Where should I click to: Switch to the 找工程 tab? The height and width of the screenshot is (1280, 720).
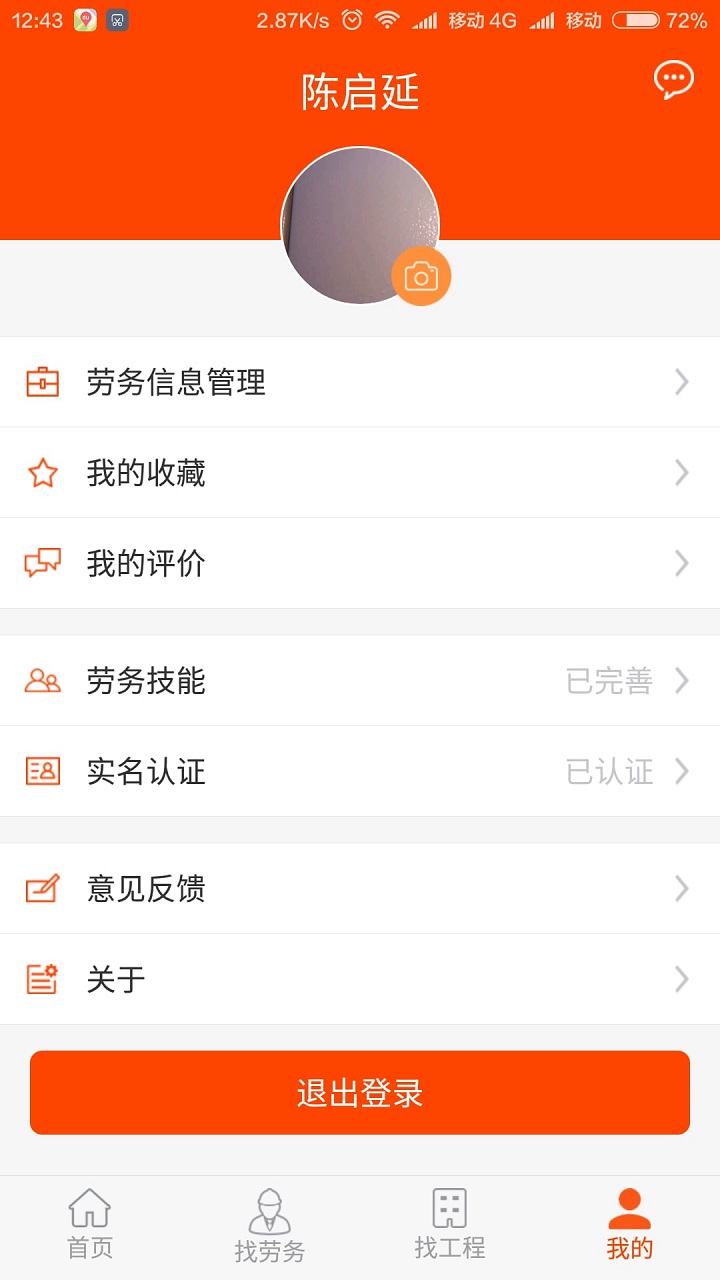[x=450, y=1218]
